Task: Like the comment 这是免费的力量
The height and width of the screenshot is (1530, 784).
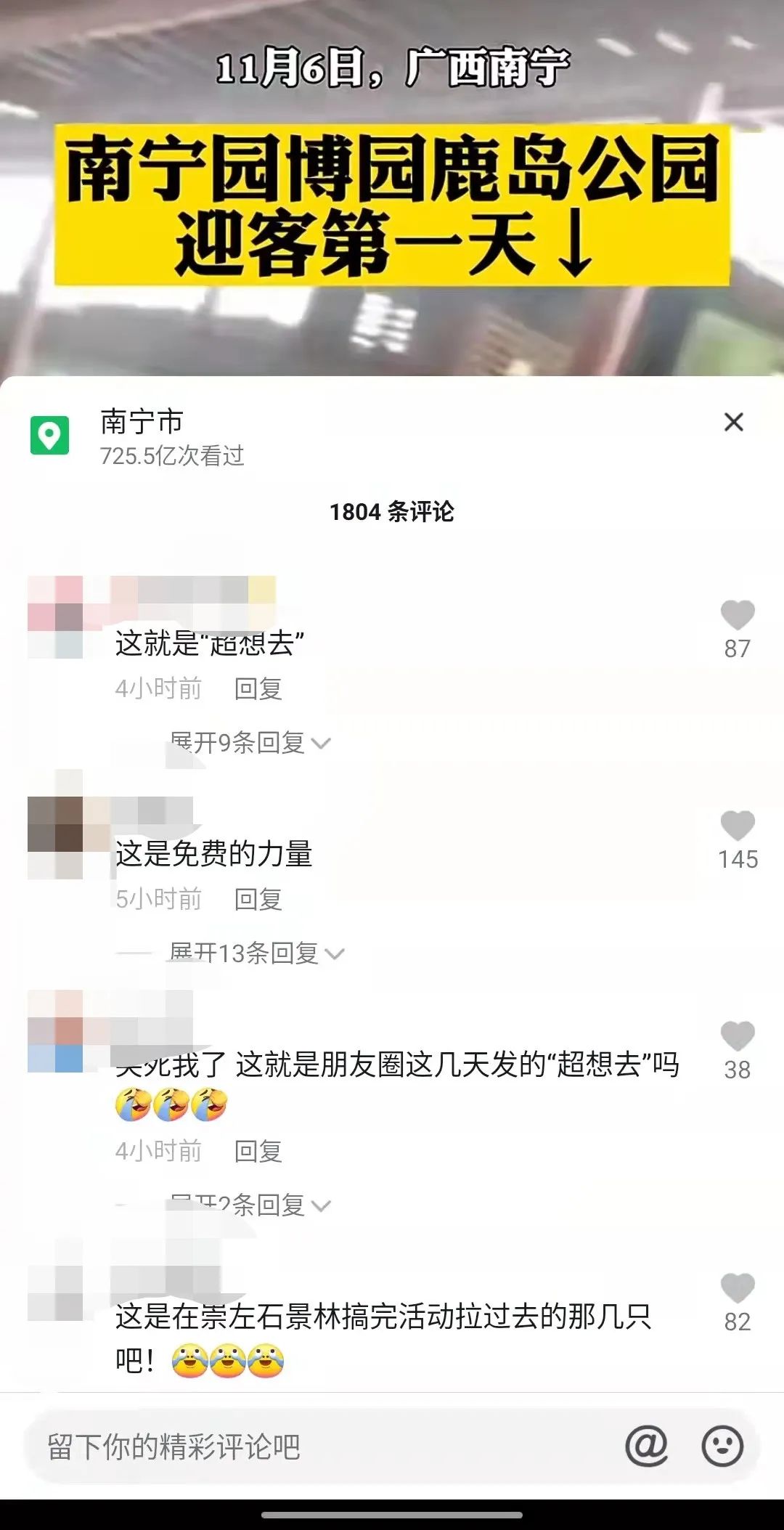Action: tap(737, 826)
